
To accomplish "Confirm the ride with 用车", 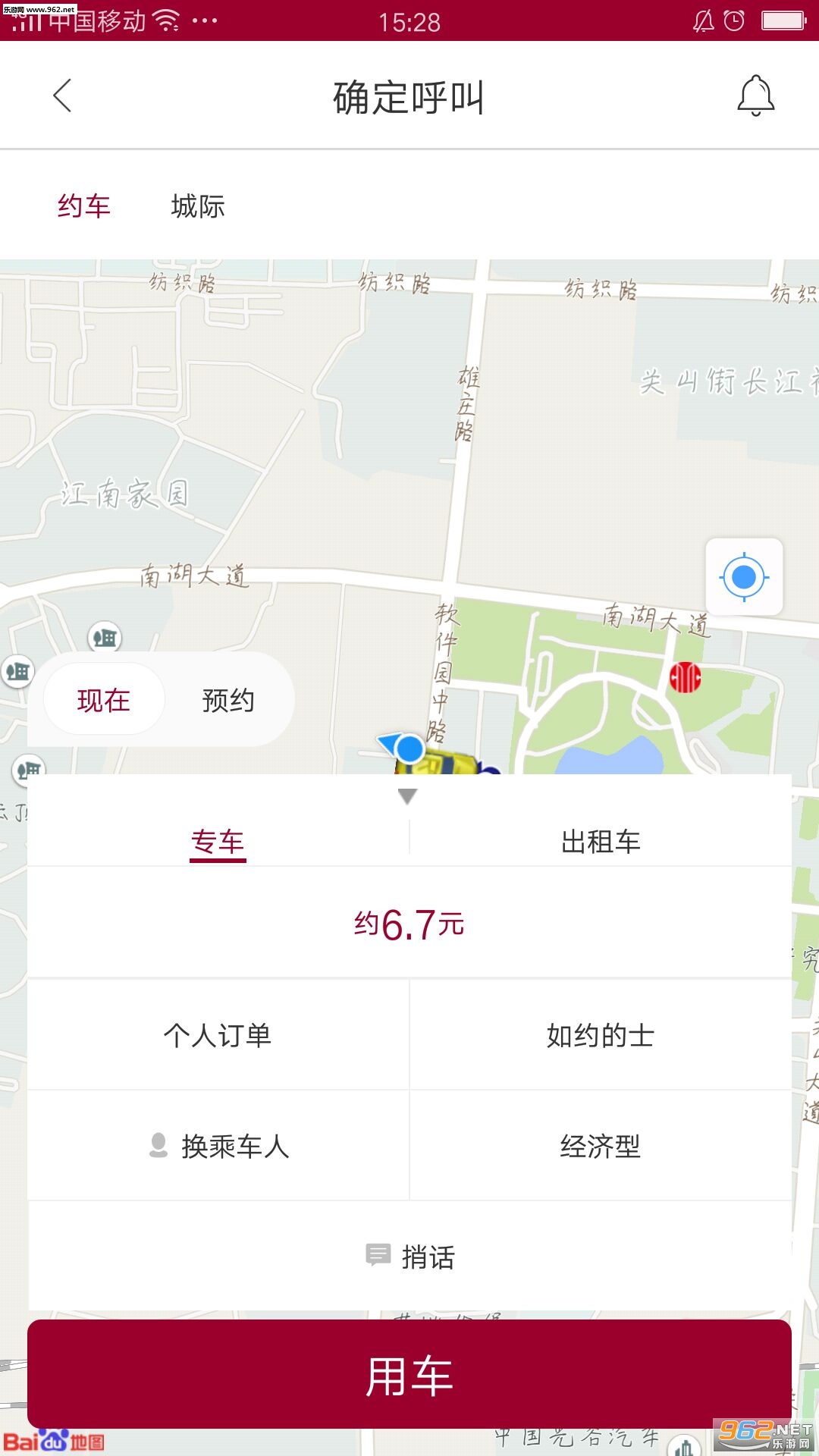I will (409, 1375).
